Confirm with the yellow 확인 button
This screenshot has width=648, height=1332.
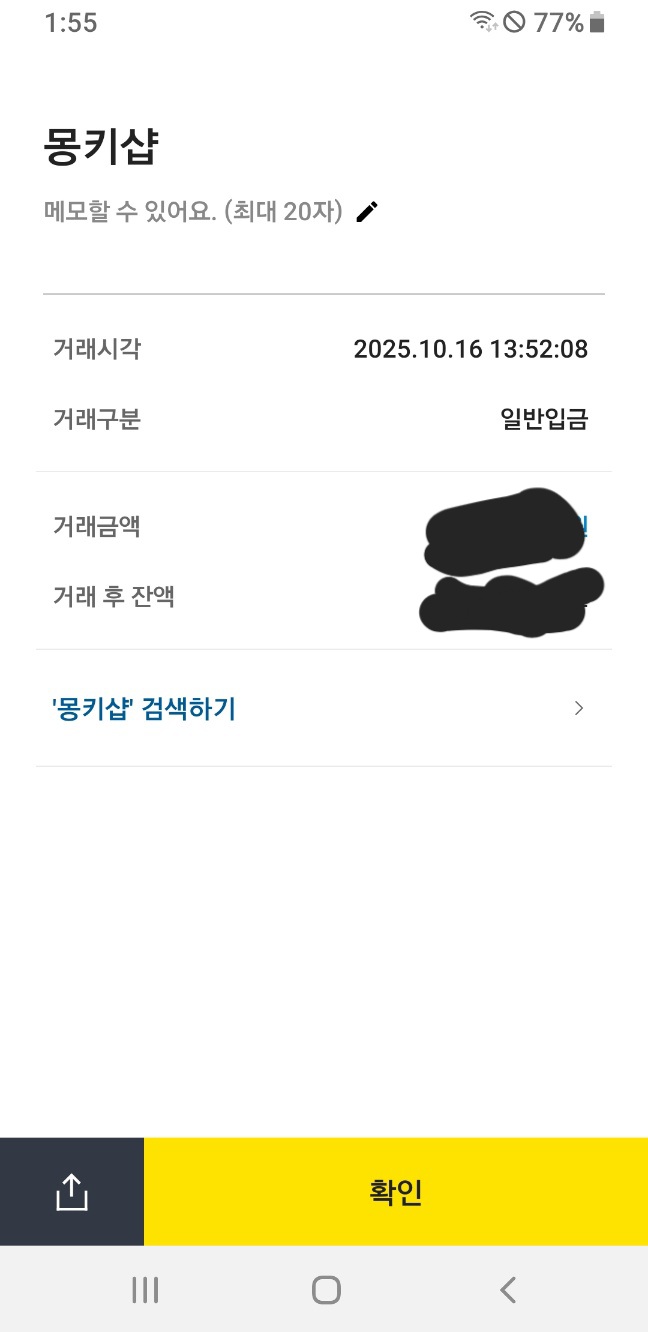click(x=396, y=1192)
